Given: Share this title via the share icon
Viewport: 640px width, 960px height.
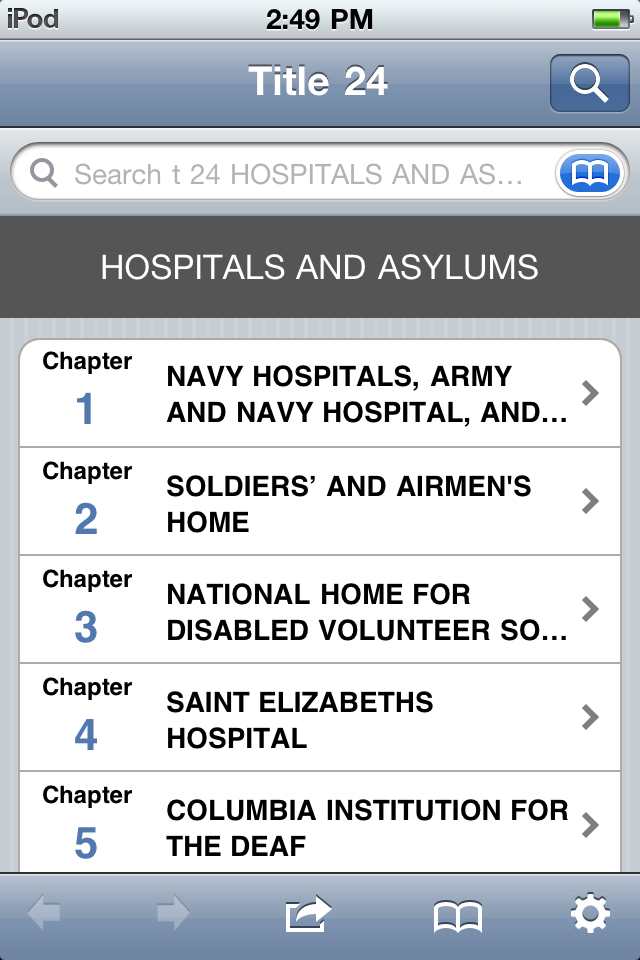Looking at the screenshot, I should [307, 914].
